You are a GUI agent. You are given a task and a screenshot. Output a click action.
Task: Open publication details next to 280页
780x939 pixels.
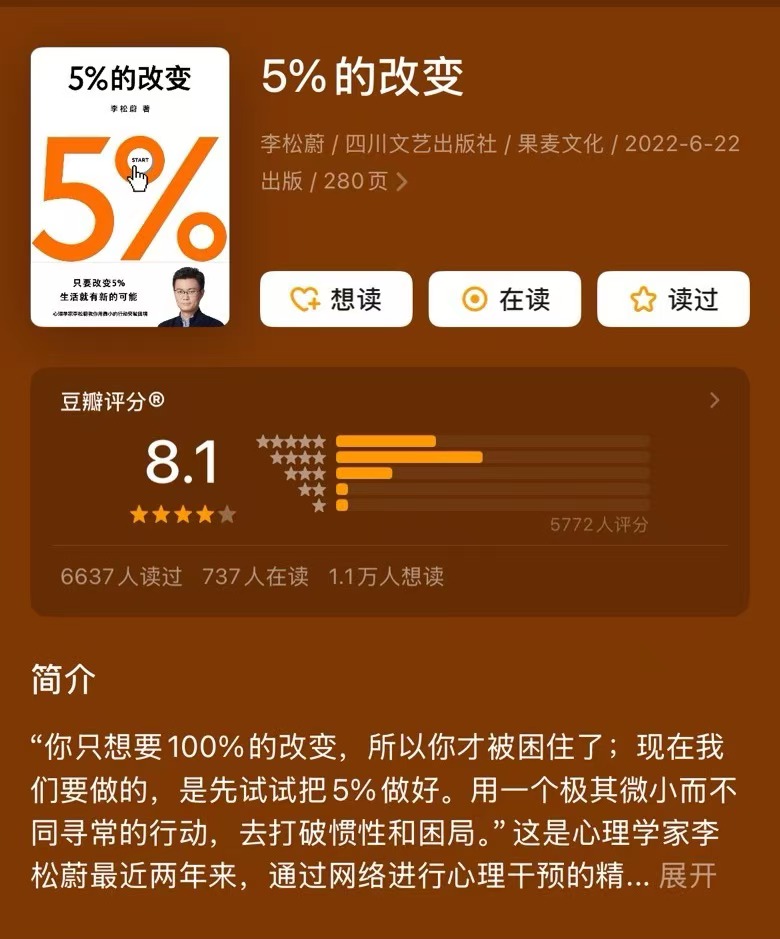(402, 182)
